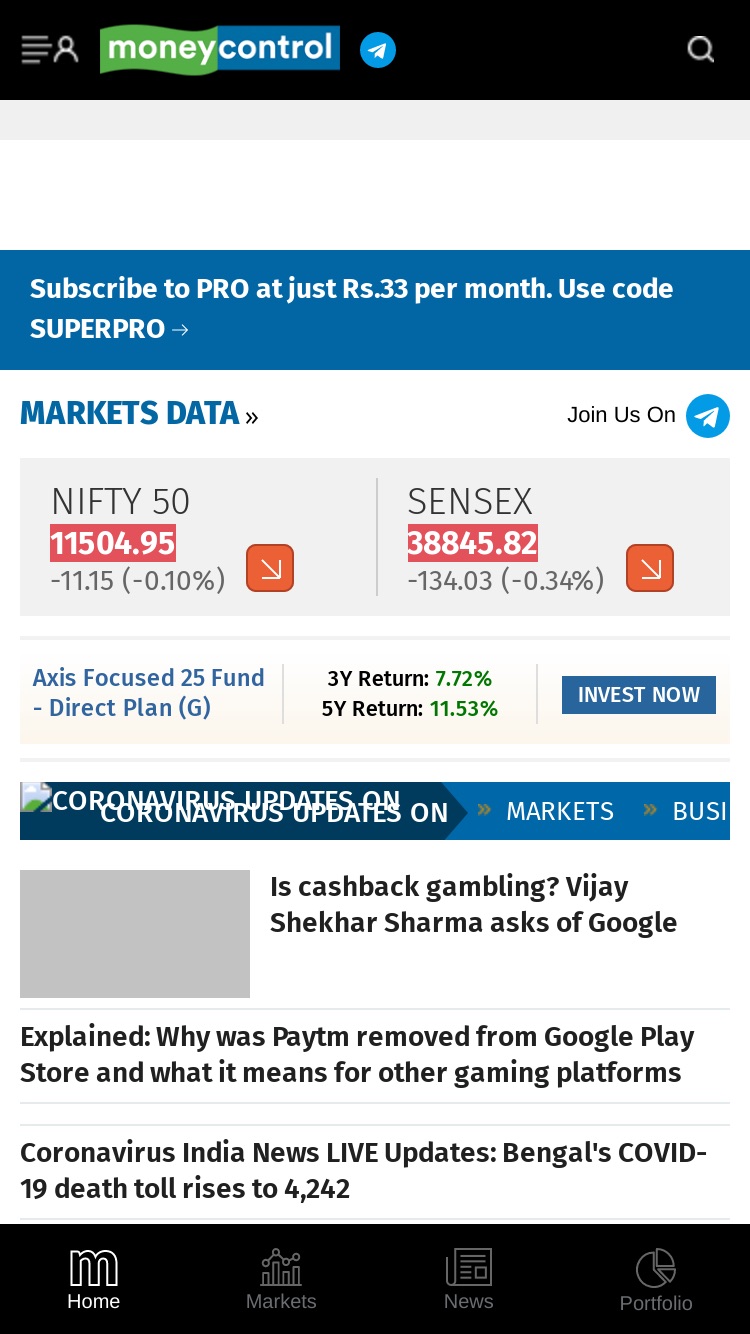This screenshot has width=750, height=1334.
Task: Open the menu and profile button
Action: click(50, 49)
